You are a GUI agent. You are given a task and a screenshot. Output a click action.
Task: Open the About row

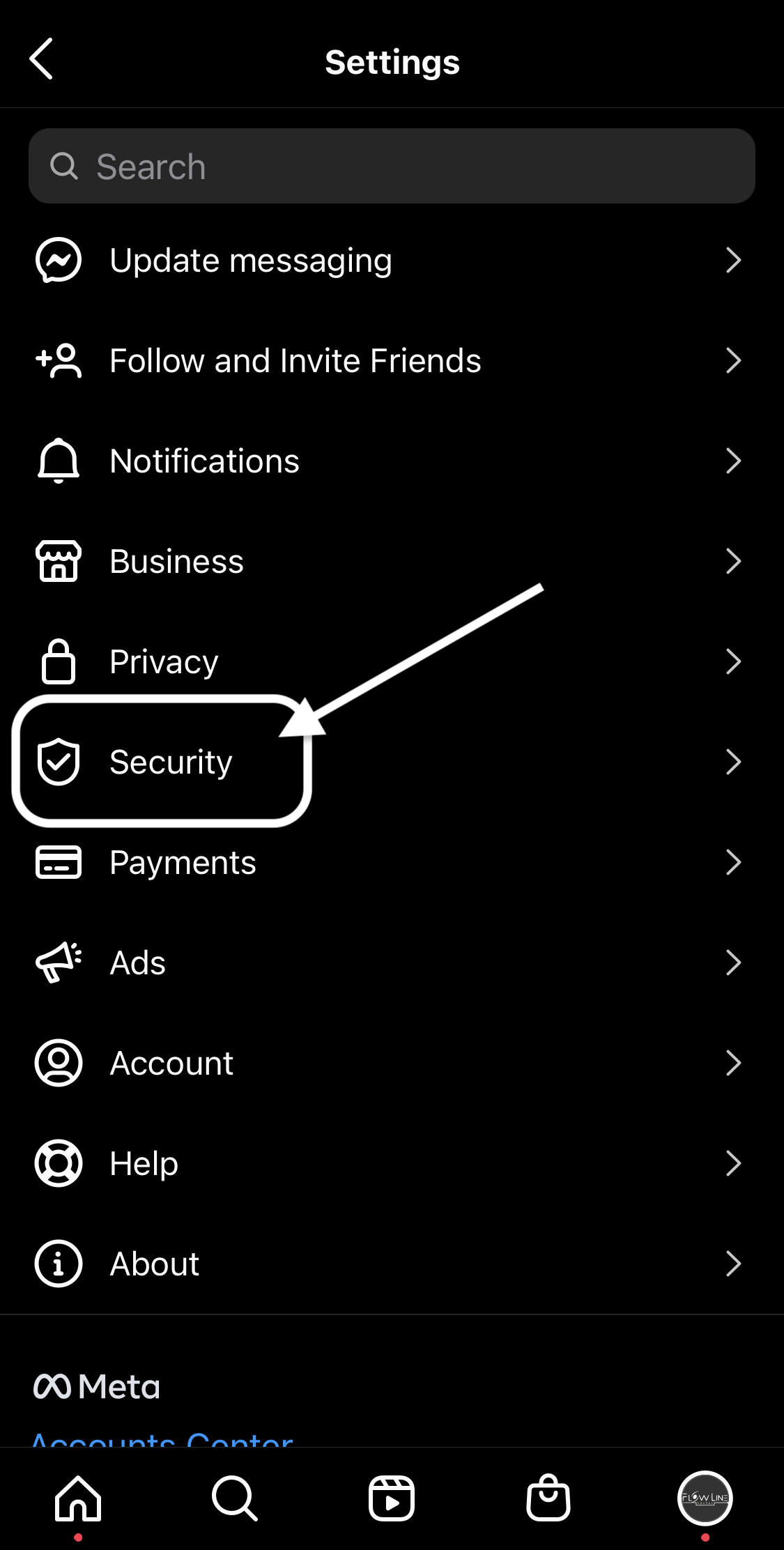(392, 1264)
